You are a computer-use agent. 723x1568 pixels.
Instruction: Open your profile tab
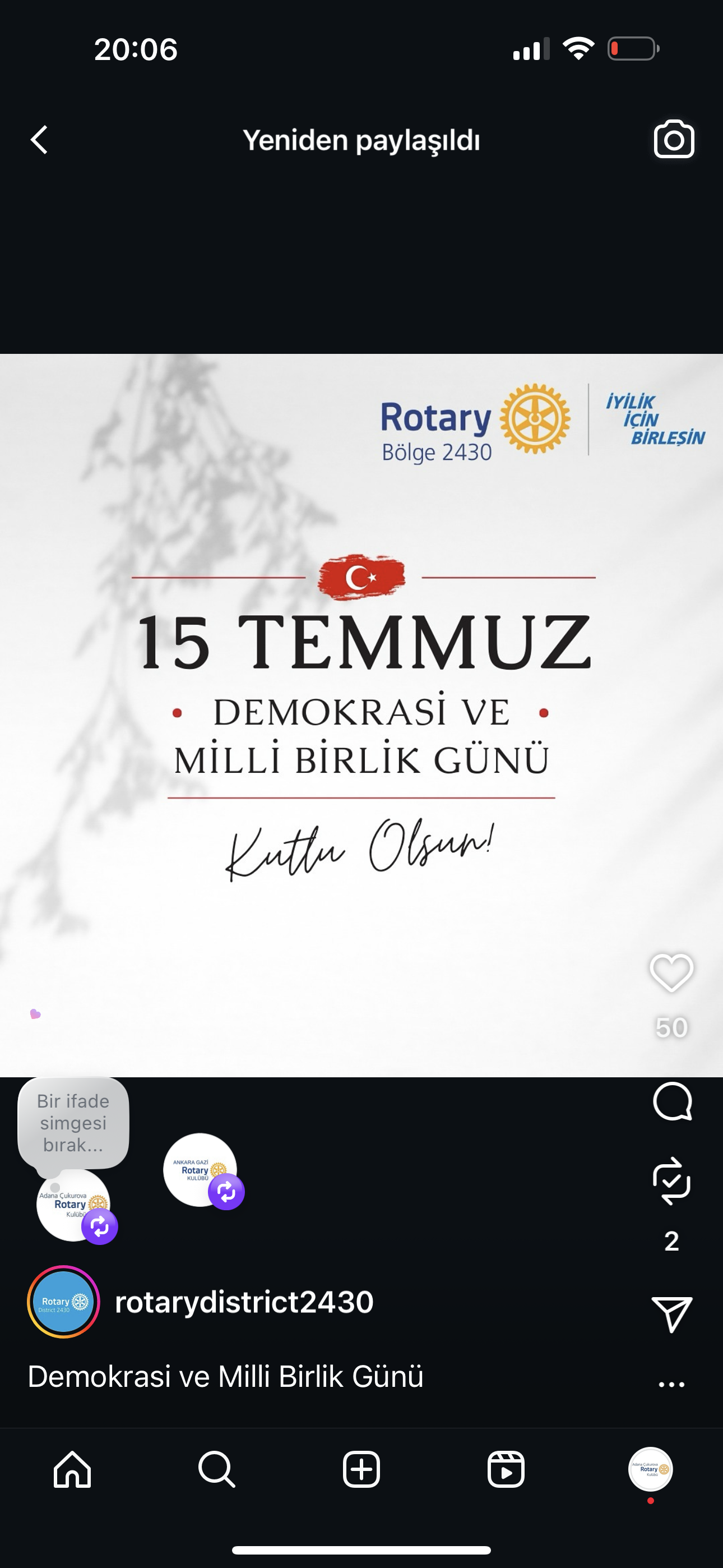pyautogui.click(x=651, y=1469)
